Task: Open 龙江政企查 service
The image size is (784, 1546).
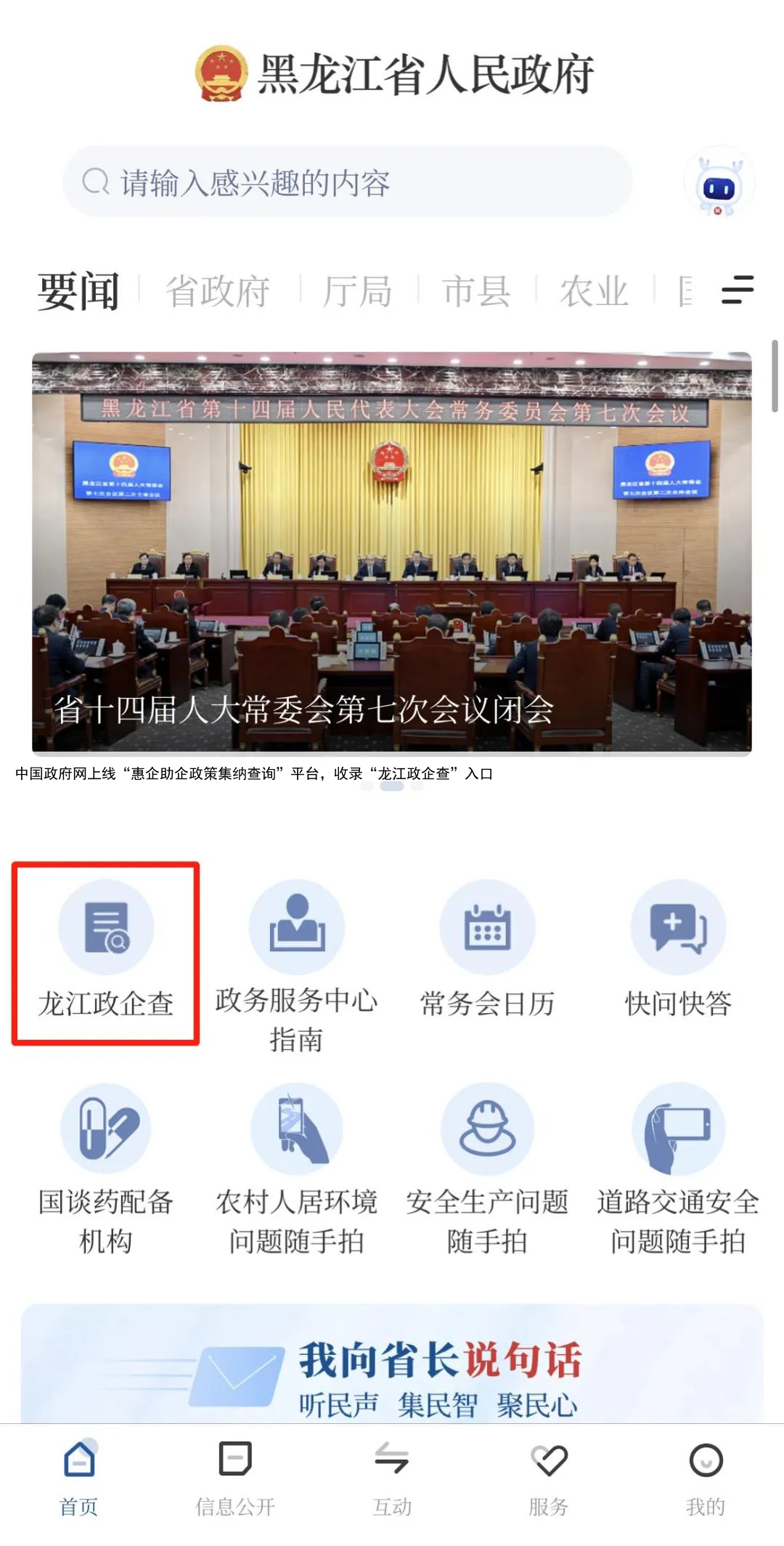Action: pos(106,951)
